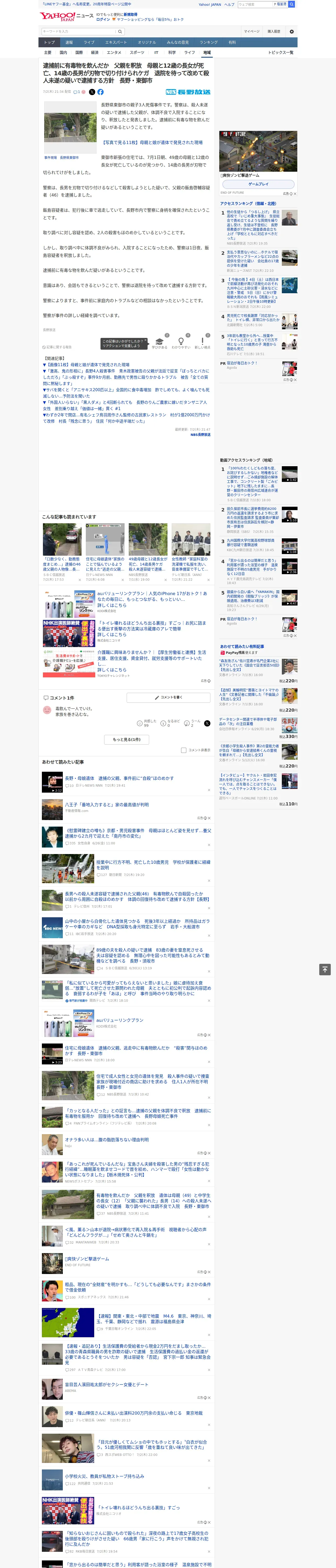
Task: Share article on X below headline
Action: (x=92, y=92)
